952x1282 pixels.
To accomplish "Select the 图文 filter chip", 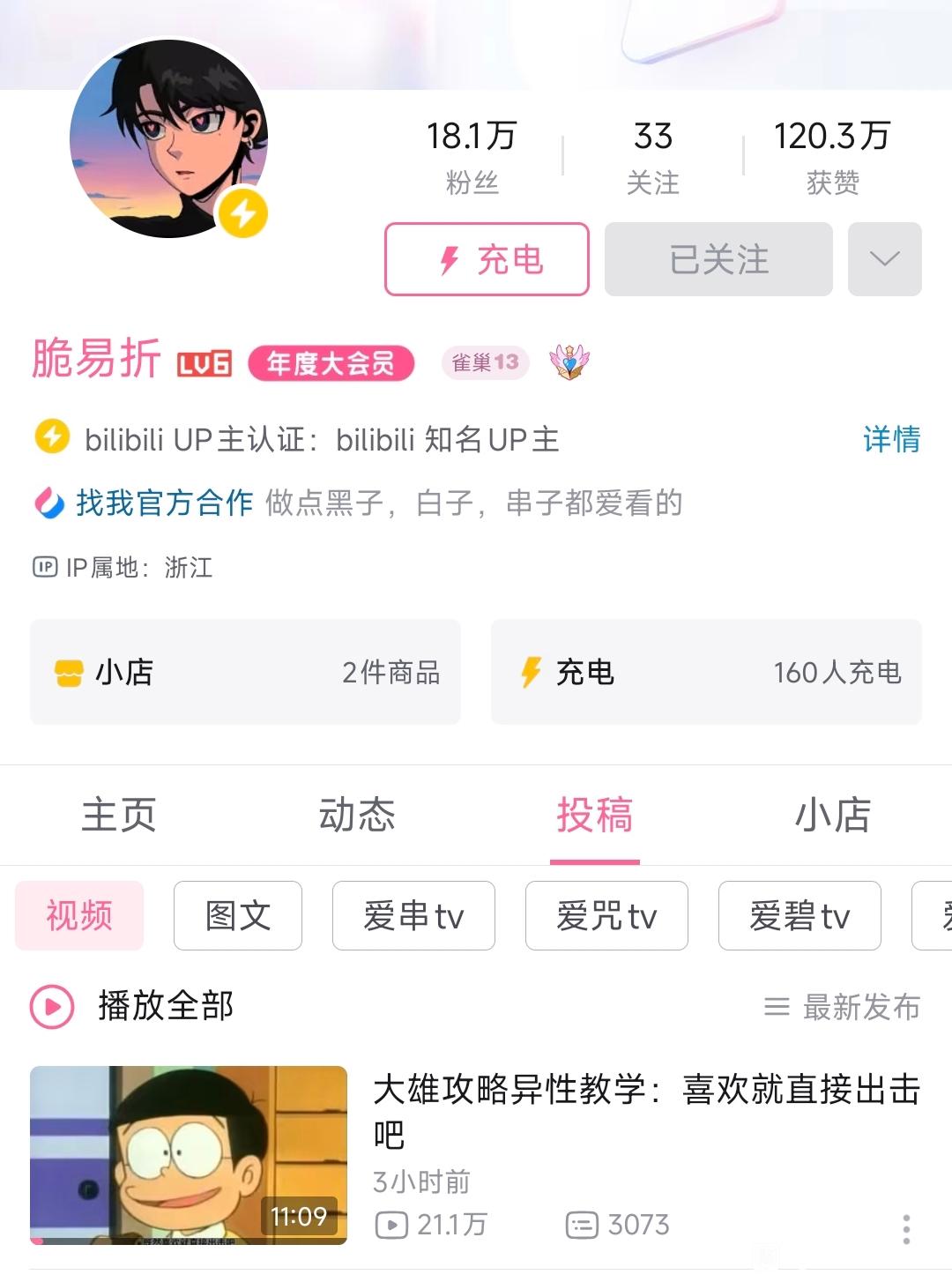I will pos(238,916).
